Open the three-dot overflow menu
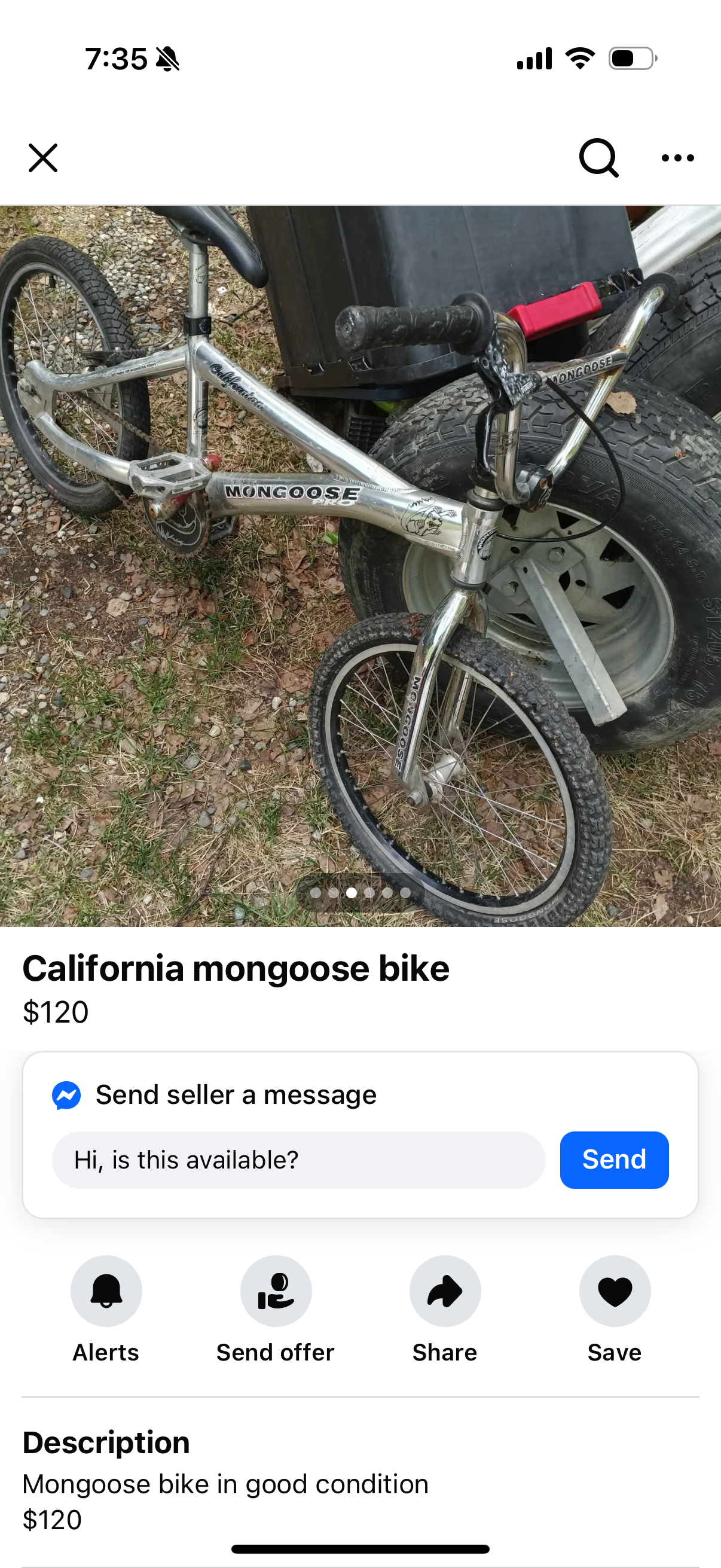 [677, 158]
